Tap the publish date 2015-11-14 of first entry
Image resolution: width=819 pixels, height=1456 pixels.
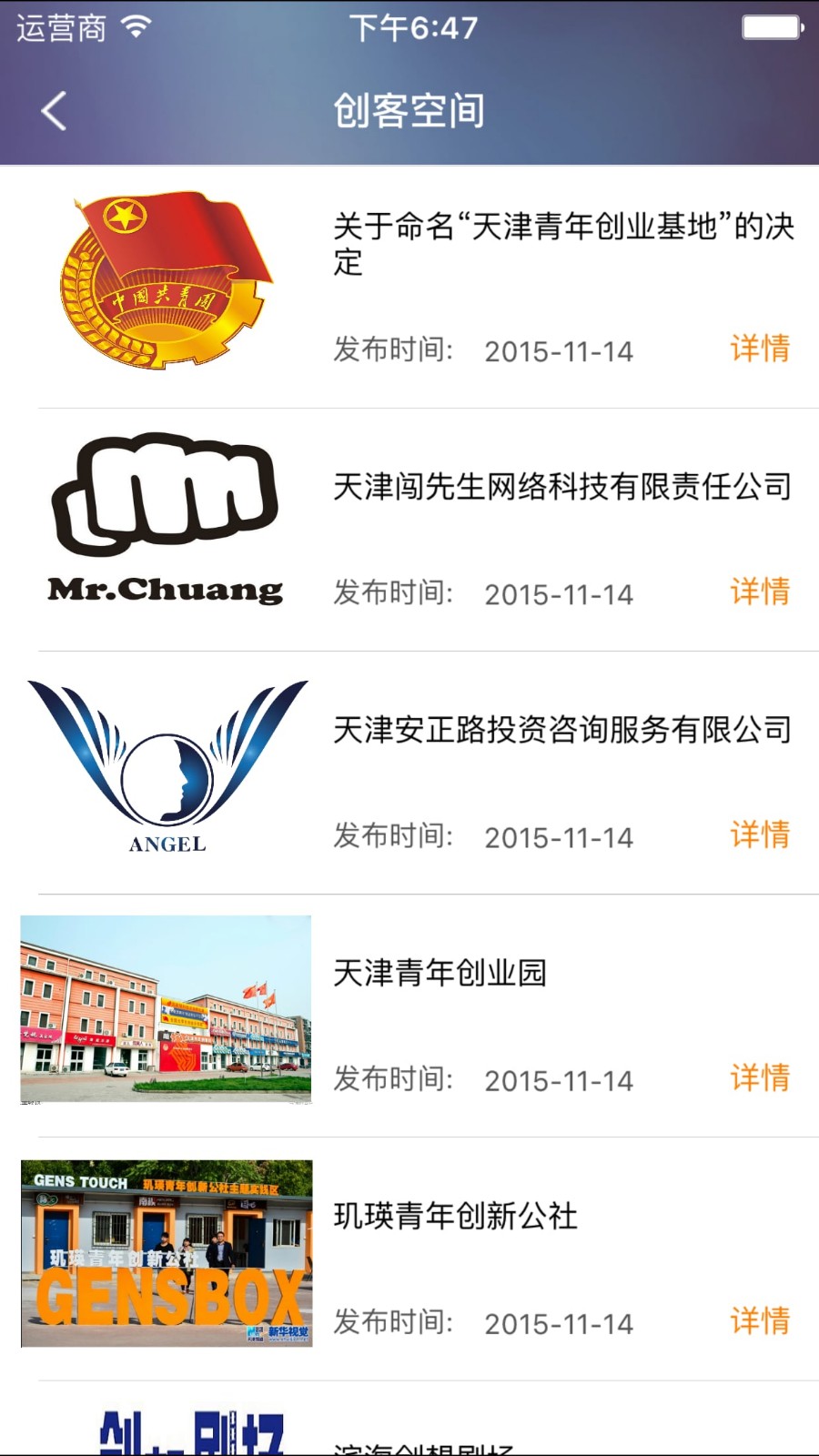(559, 350)
